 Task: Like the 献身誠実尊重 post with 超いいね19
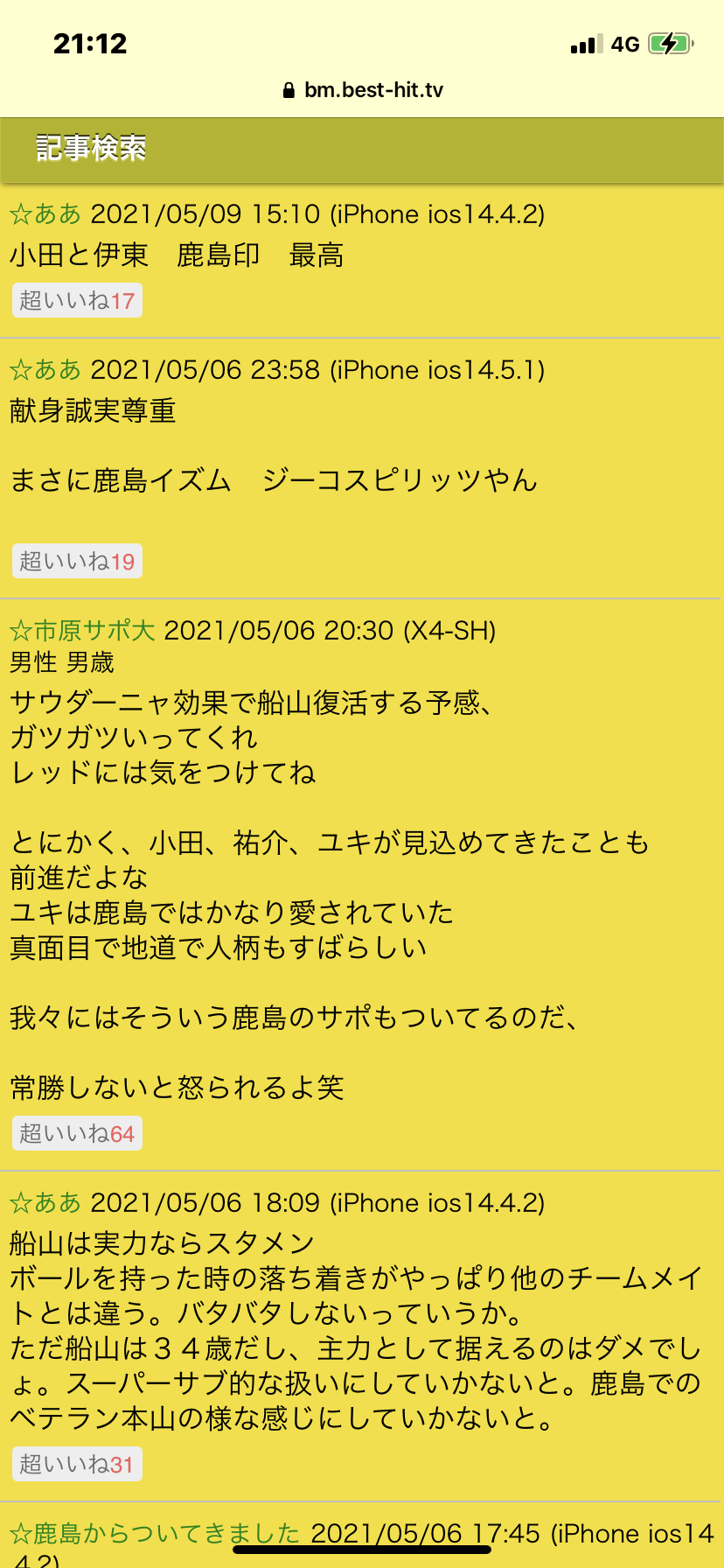77,562
